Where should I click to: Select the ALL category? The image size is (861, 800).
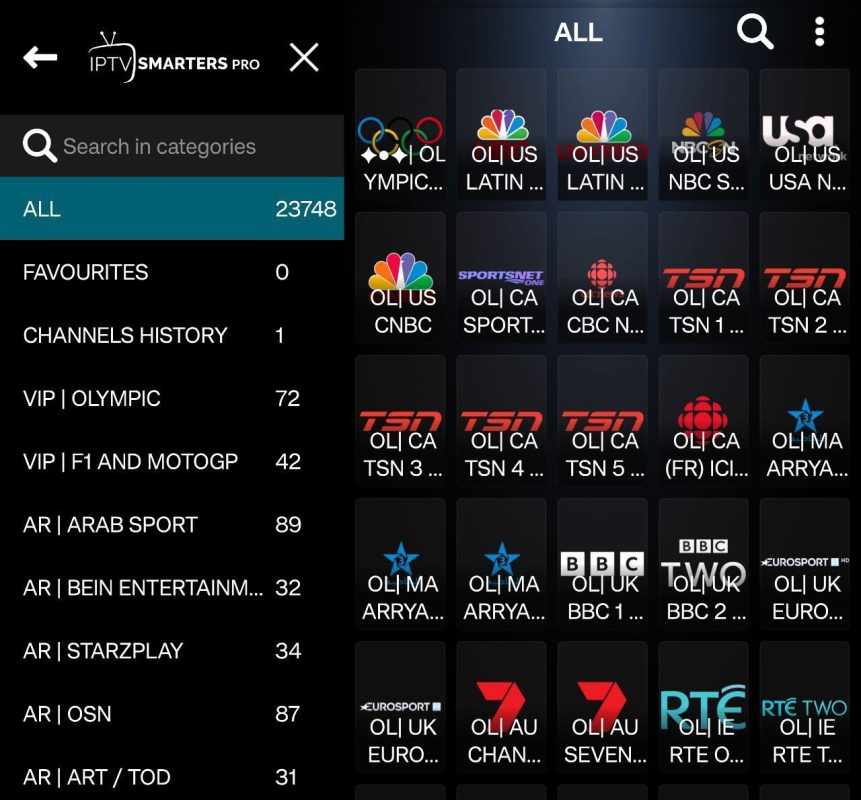[172, 209]
